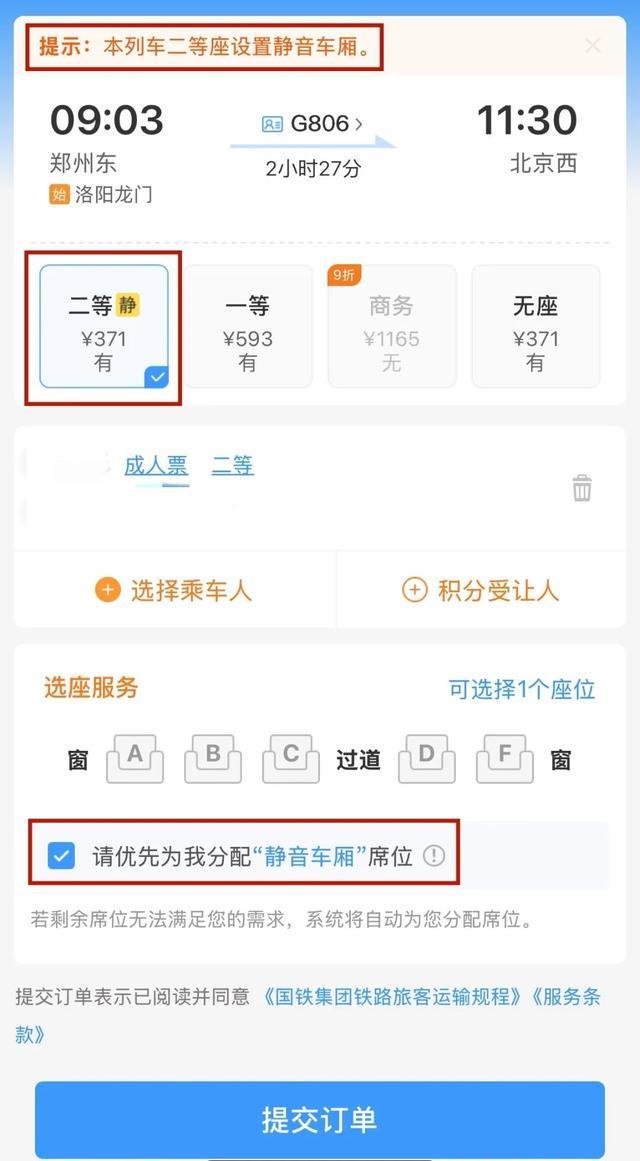Select the 二等 seat class at ¥371
Image resolution: width=640 pixels, height=1161 pixels.
click(104, 326)
